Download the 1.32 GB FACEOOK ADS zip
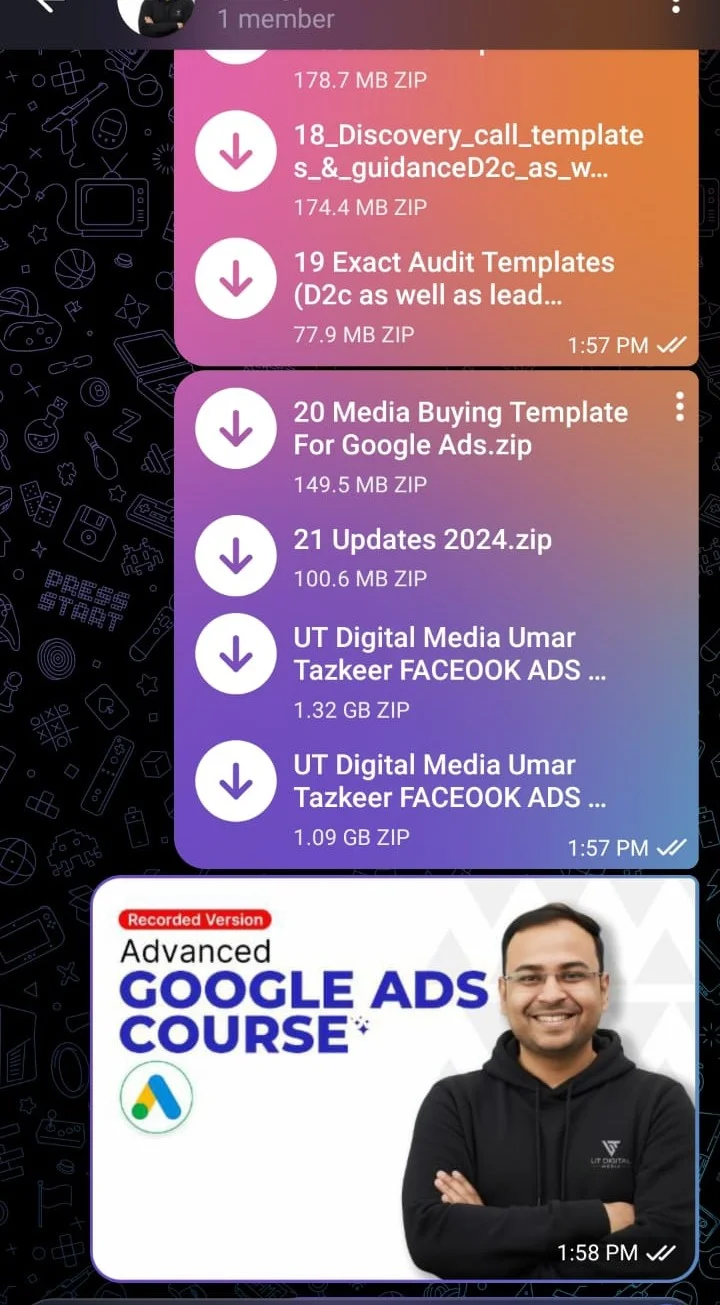The width and height of the screenshot is (720, 1305). pyautogui.click(x=235, y=655)
